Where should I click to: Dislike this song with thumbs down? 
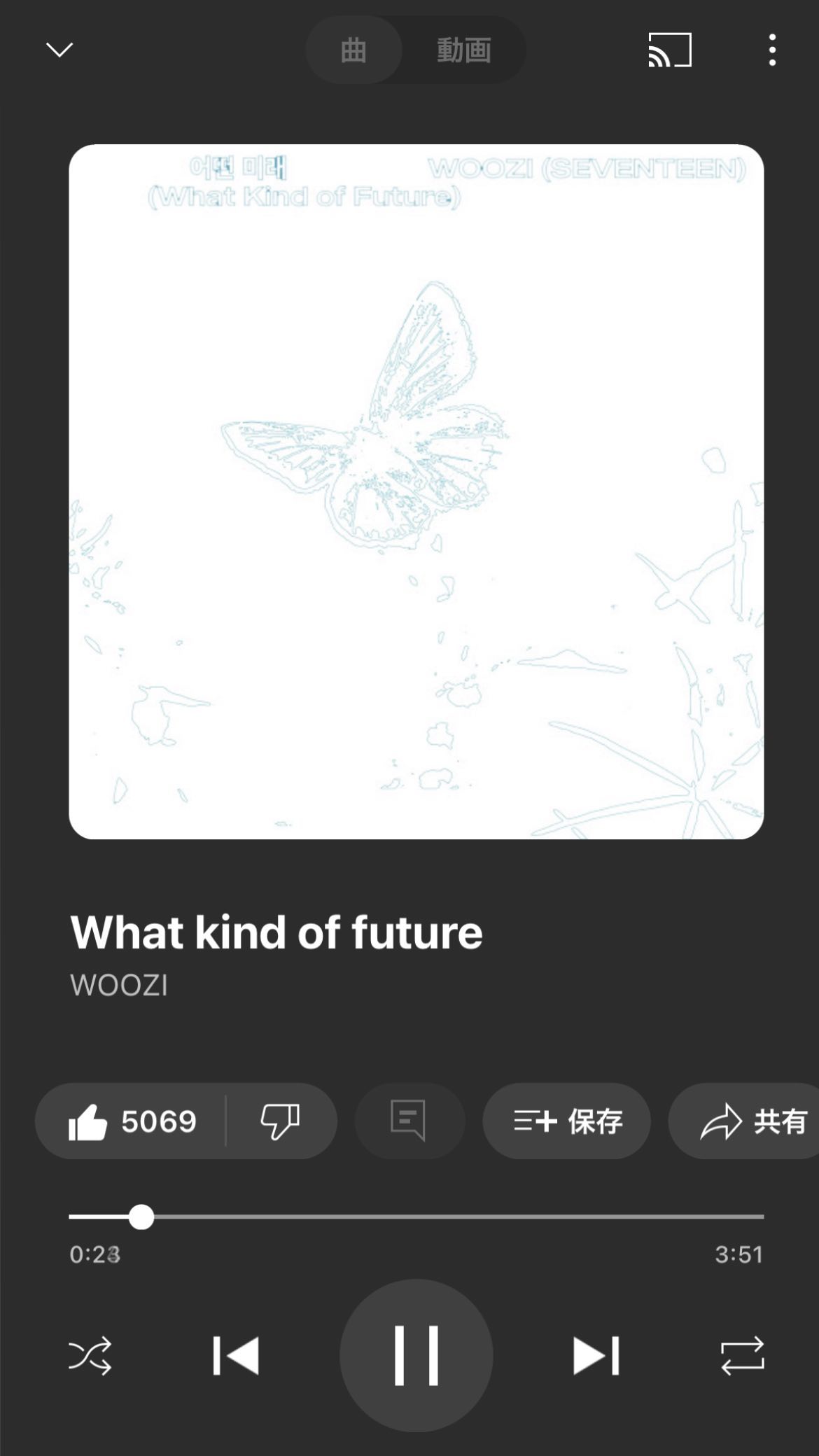280,1121
